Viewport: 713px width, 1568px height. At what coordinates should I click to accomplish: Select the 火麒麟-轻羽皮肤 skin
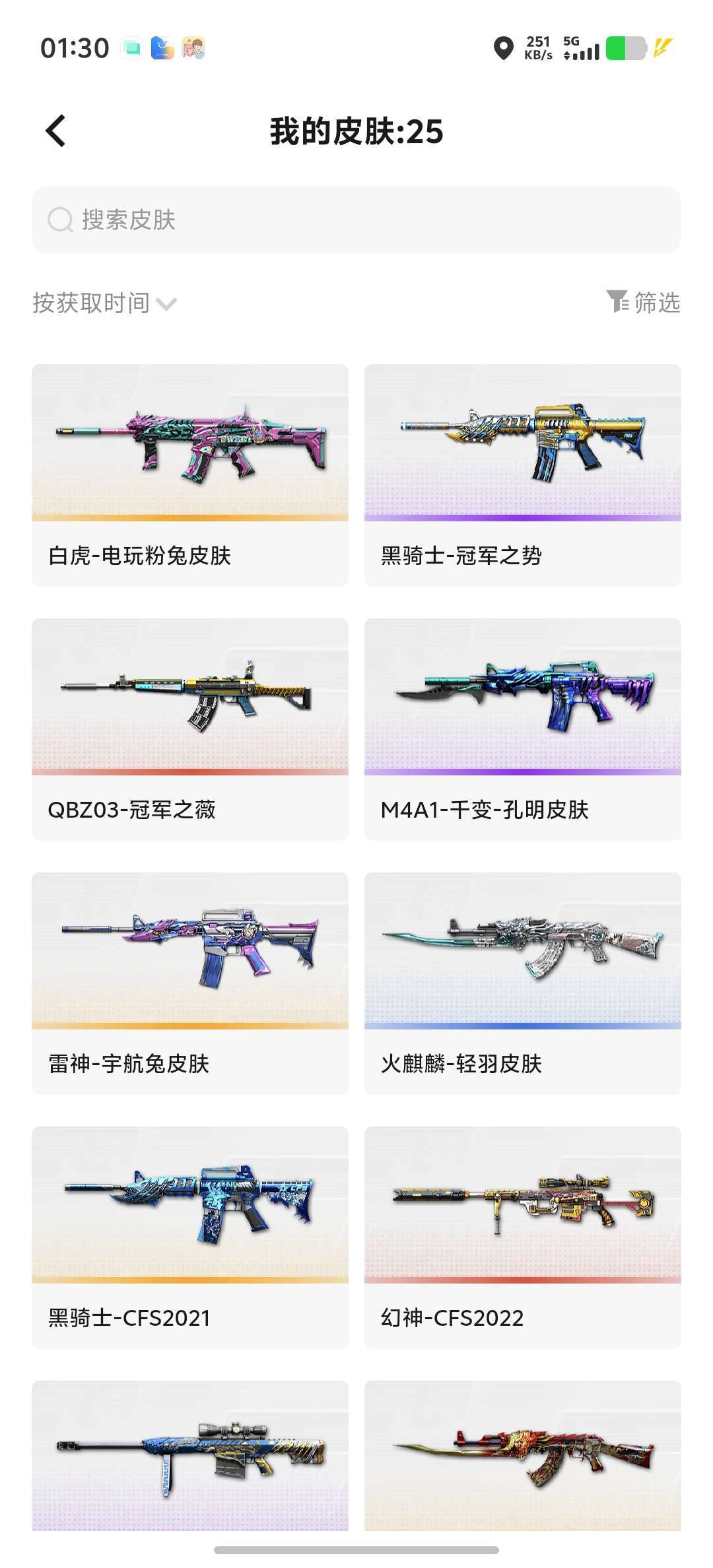click(523, 983)
